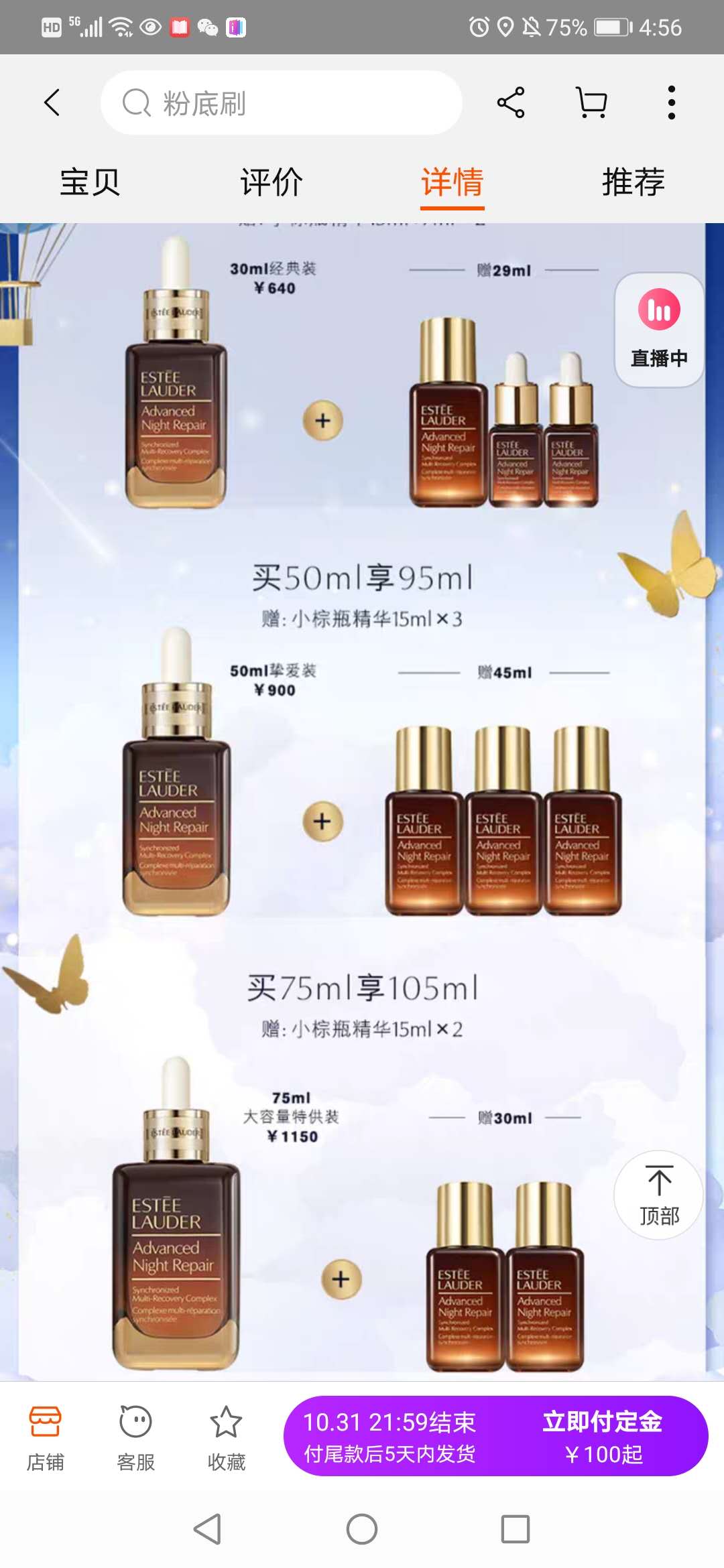Tap the system home button

pyautogui.click(x=362, y=1529)
